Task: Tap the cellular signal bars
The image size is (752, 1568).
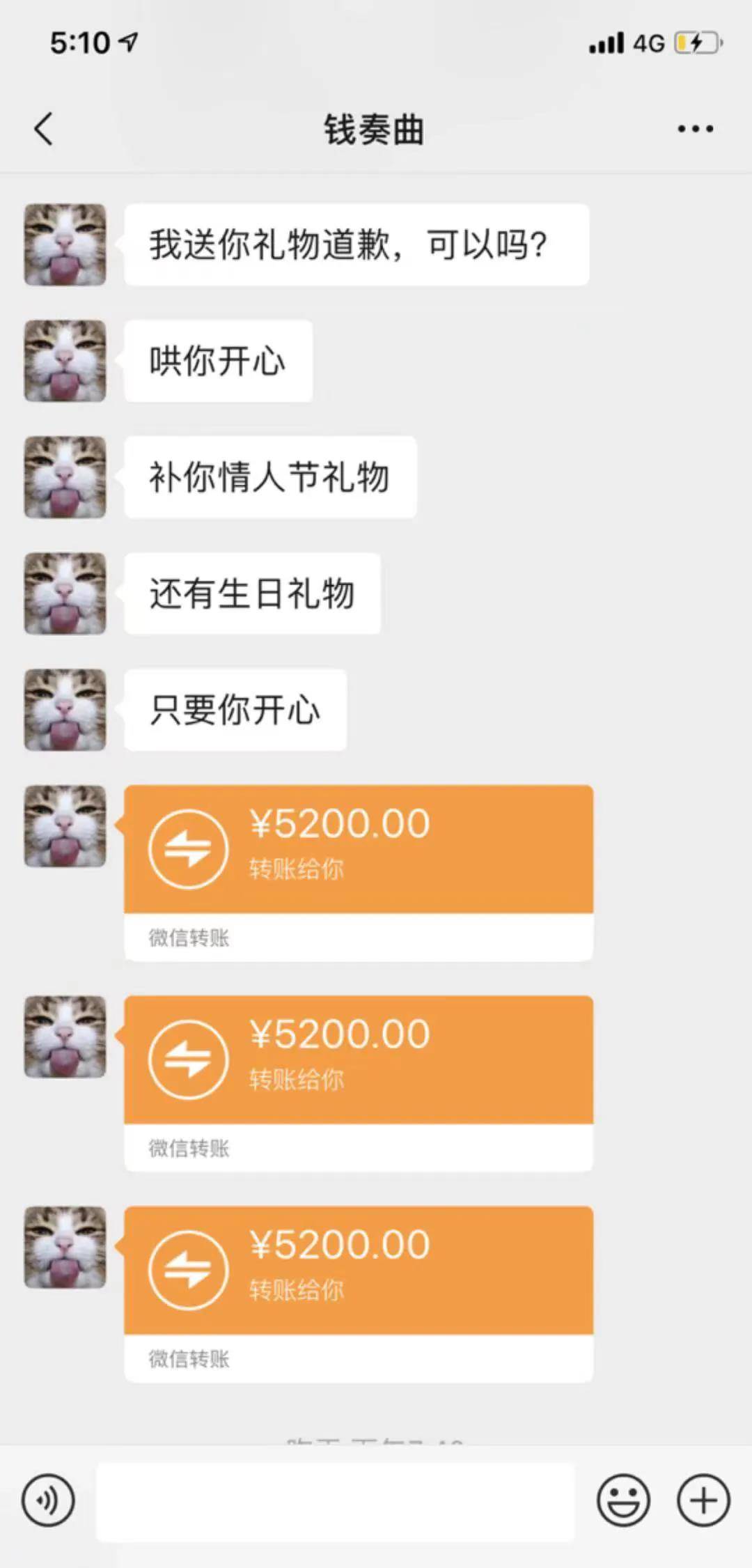Action: pos(605,42)
